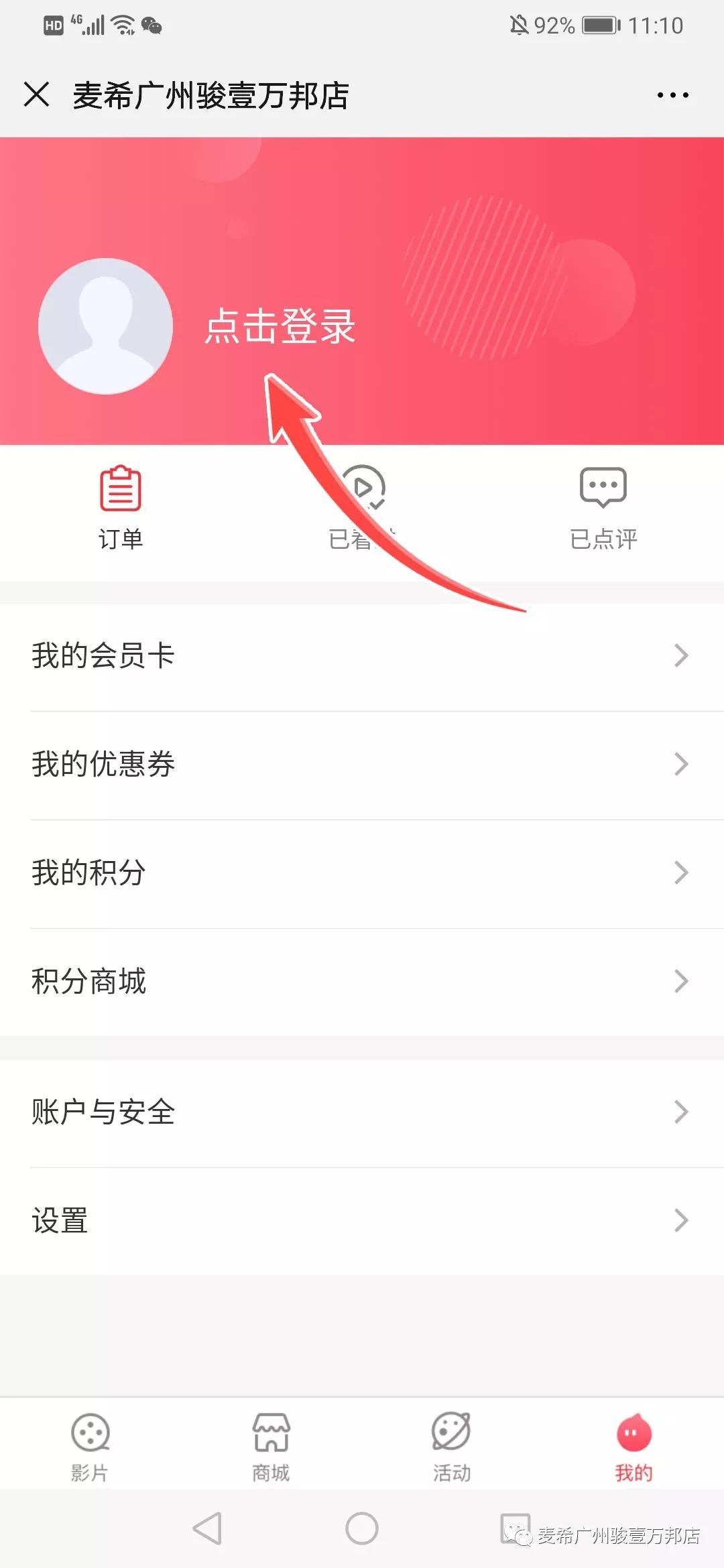This screenshot has height=1568, width=724.
Task: Open 账户与安全 settings
Action: [x=362, y=1113]
